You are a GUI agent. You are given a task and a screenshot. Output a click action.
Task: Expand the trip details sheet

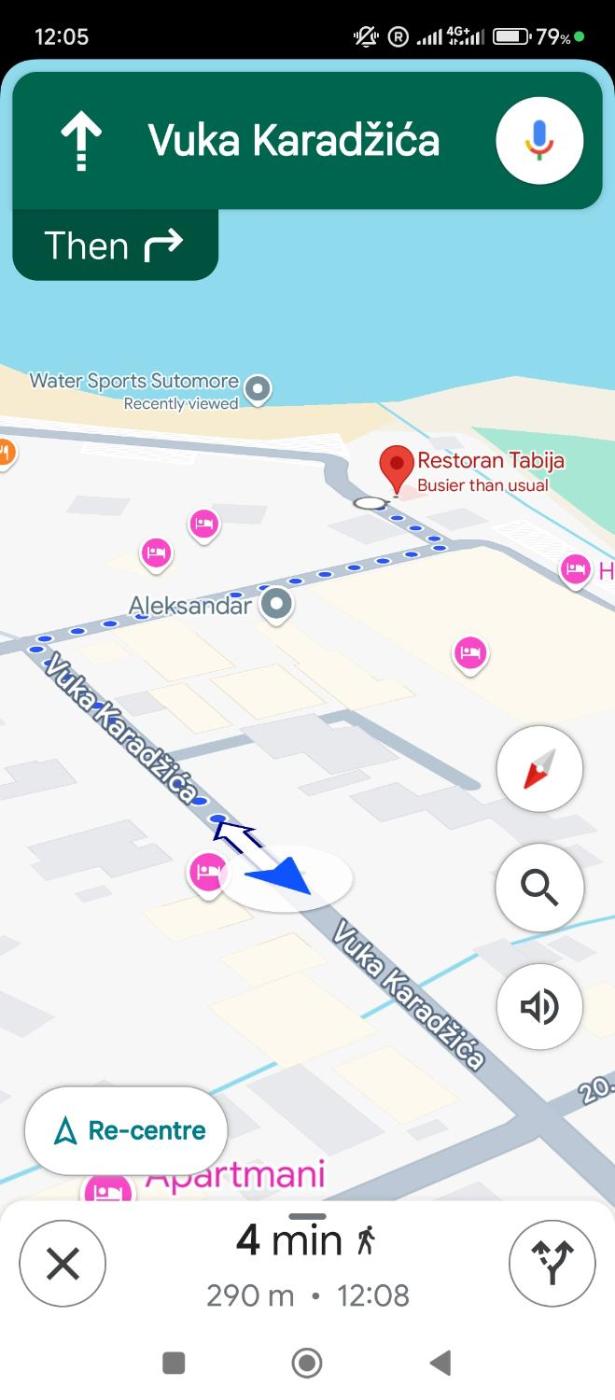click(x=307, y=1240)
